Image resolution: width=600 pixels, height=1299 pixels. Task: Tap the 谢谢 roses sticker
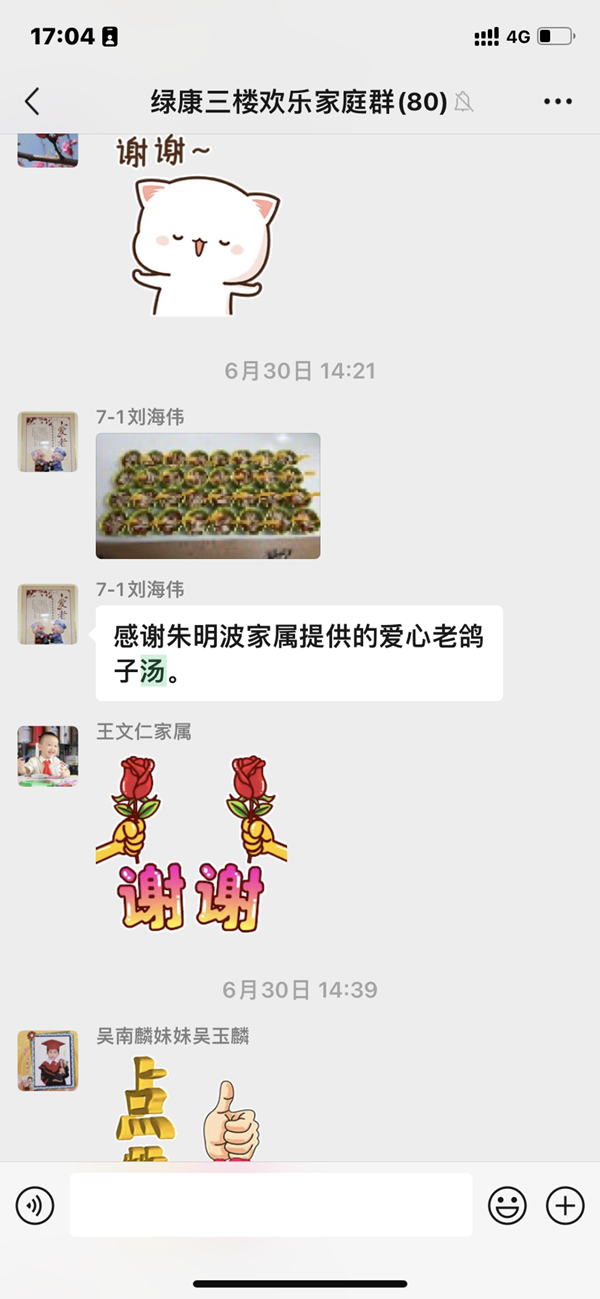pyautogui.click(x=192, y=845)
